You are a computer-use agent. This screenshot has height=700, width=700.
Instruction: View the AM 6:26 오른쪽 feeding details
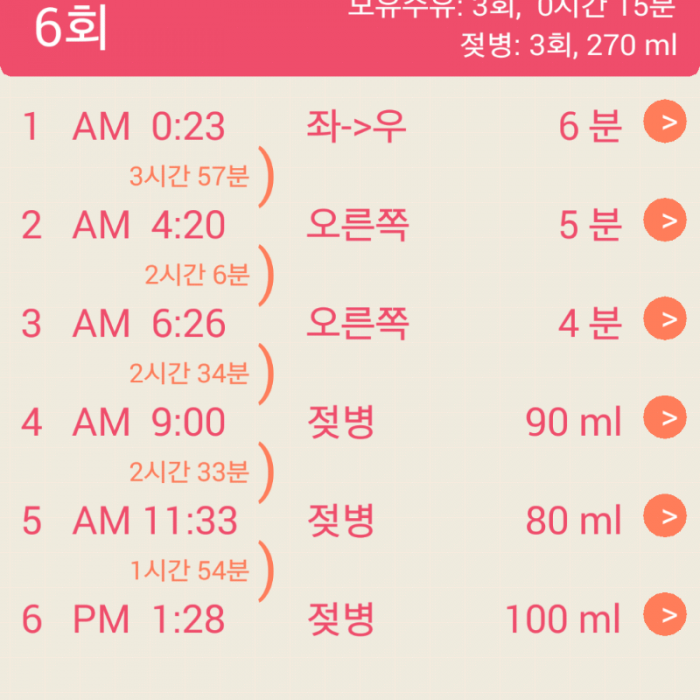(x=665, y=318)
